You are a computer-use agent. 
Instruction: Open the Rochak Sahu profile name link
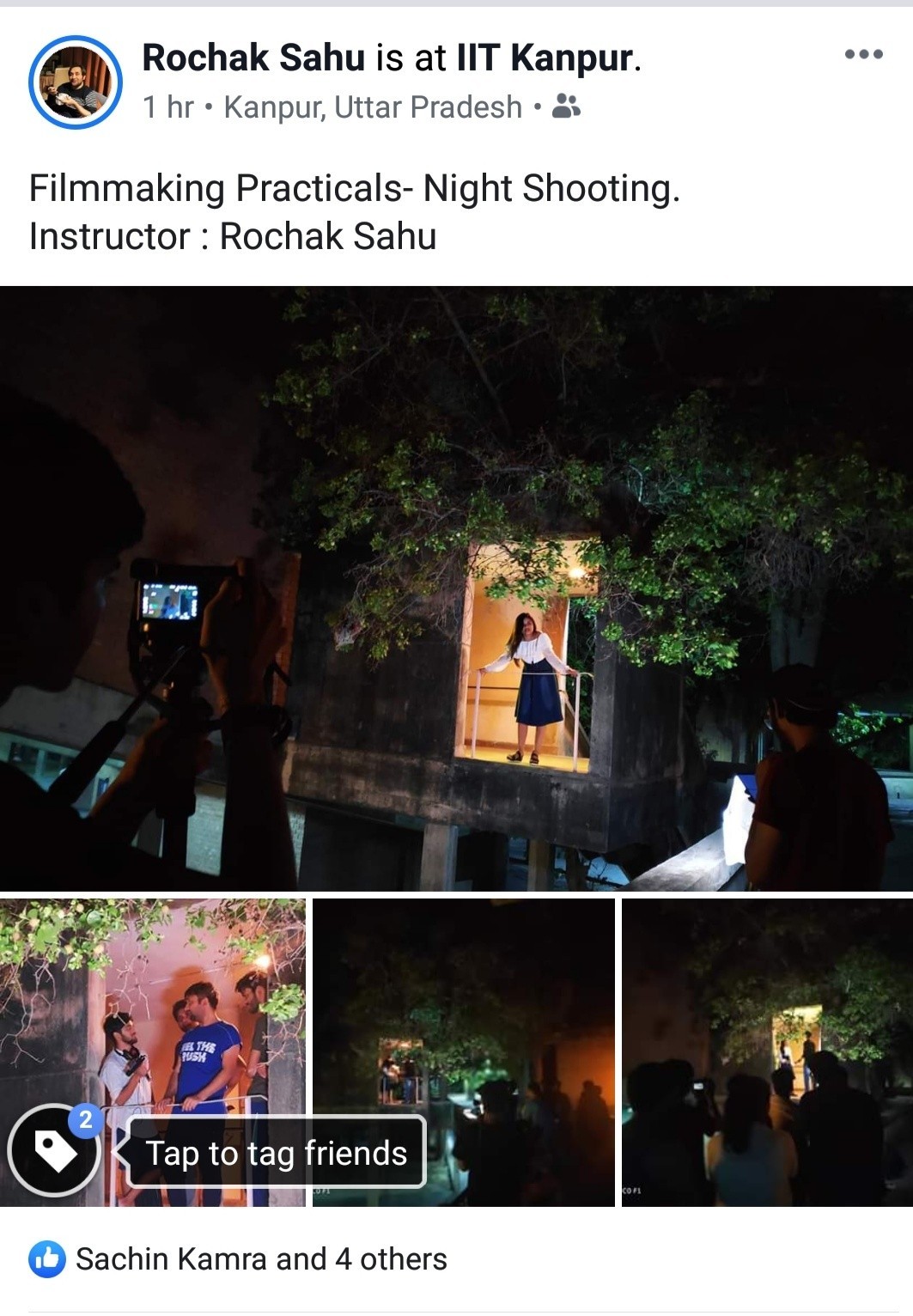(x=253, y=58)
